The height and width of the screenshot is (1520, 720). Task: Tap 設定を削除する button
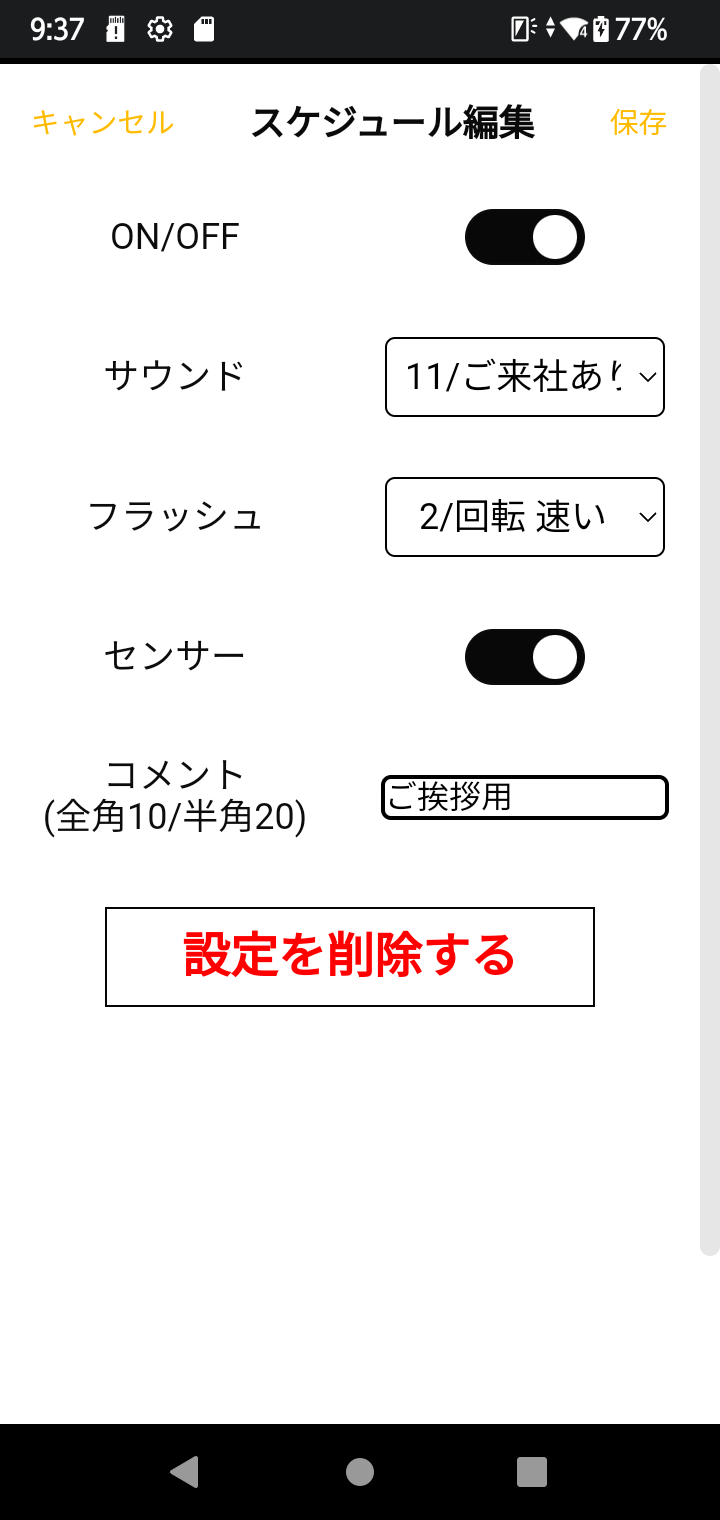[x=350, y=957]
